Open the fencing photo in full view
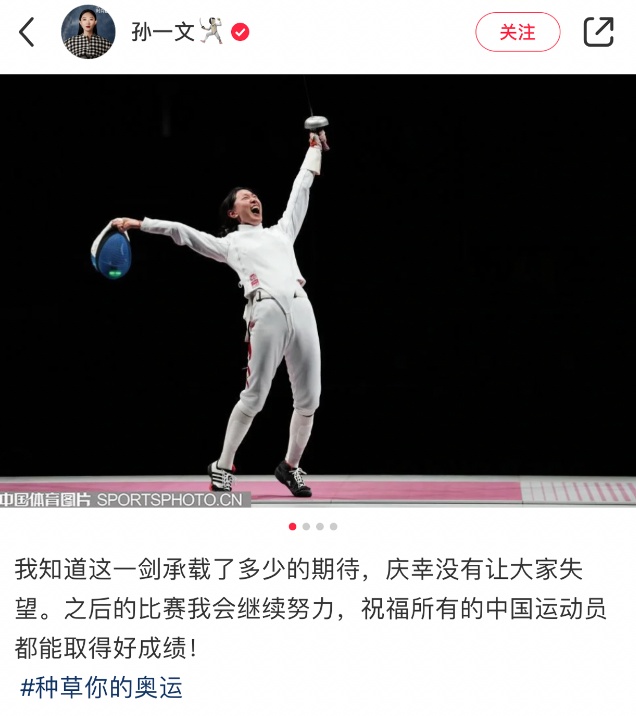The image size is (636, 716). point(318,290)
